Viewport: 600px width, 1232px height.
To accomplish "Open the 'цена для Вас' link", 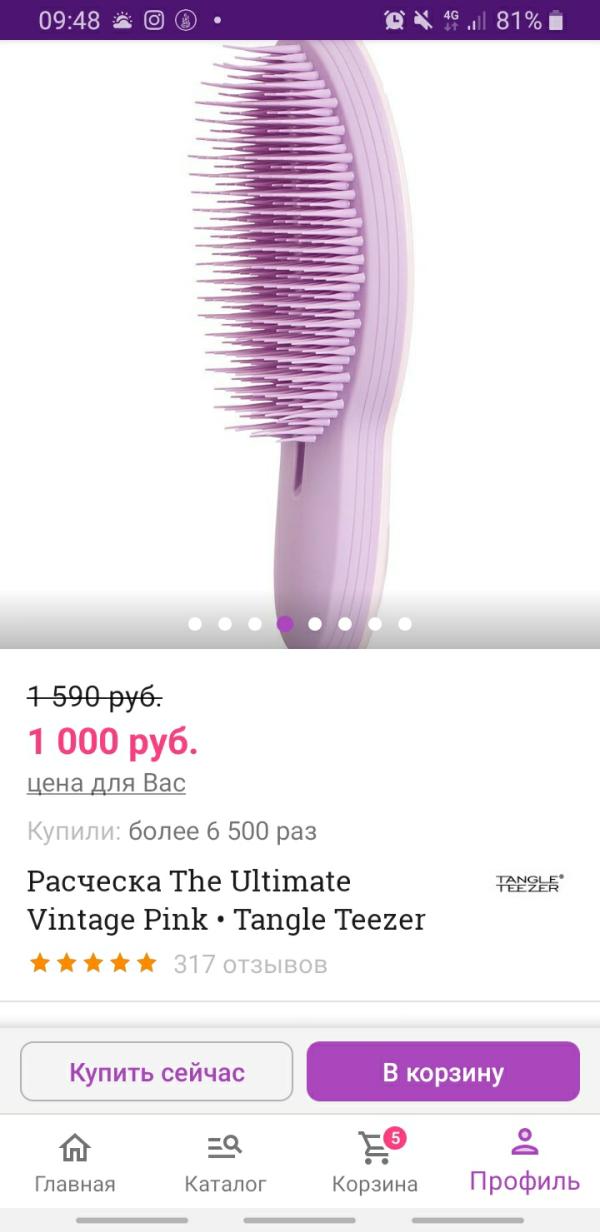I will click(106, 783).
